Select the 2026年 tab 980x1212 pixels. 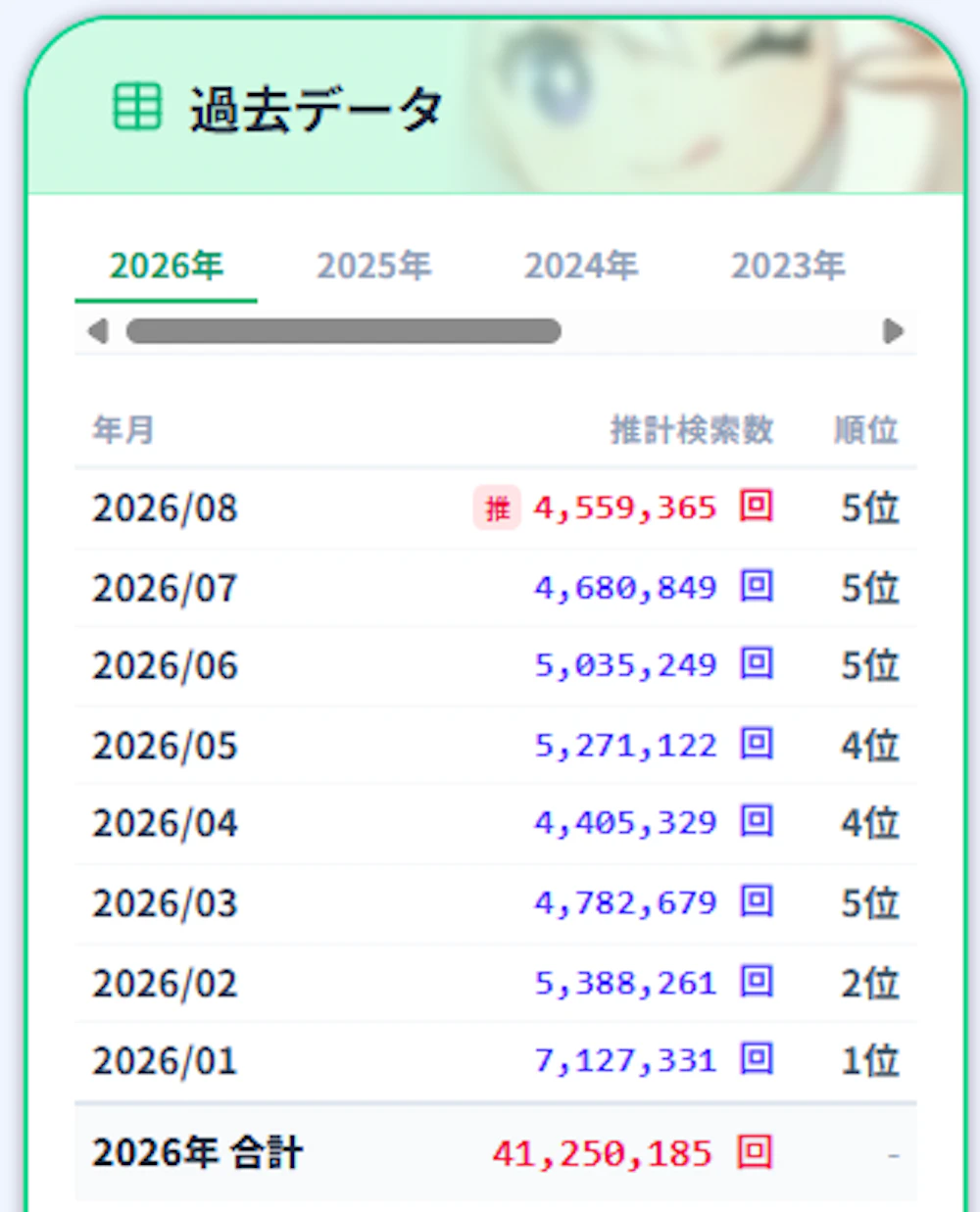pos(167,266)
